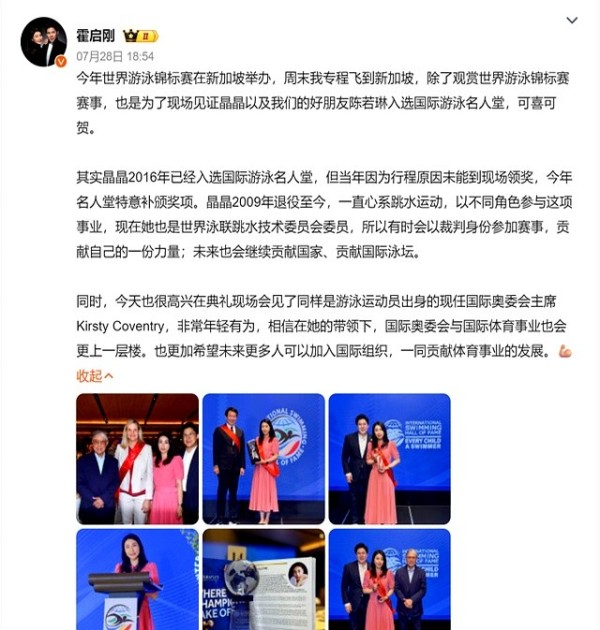Expand the post options chevron

click(571, 19)
